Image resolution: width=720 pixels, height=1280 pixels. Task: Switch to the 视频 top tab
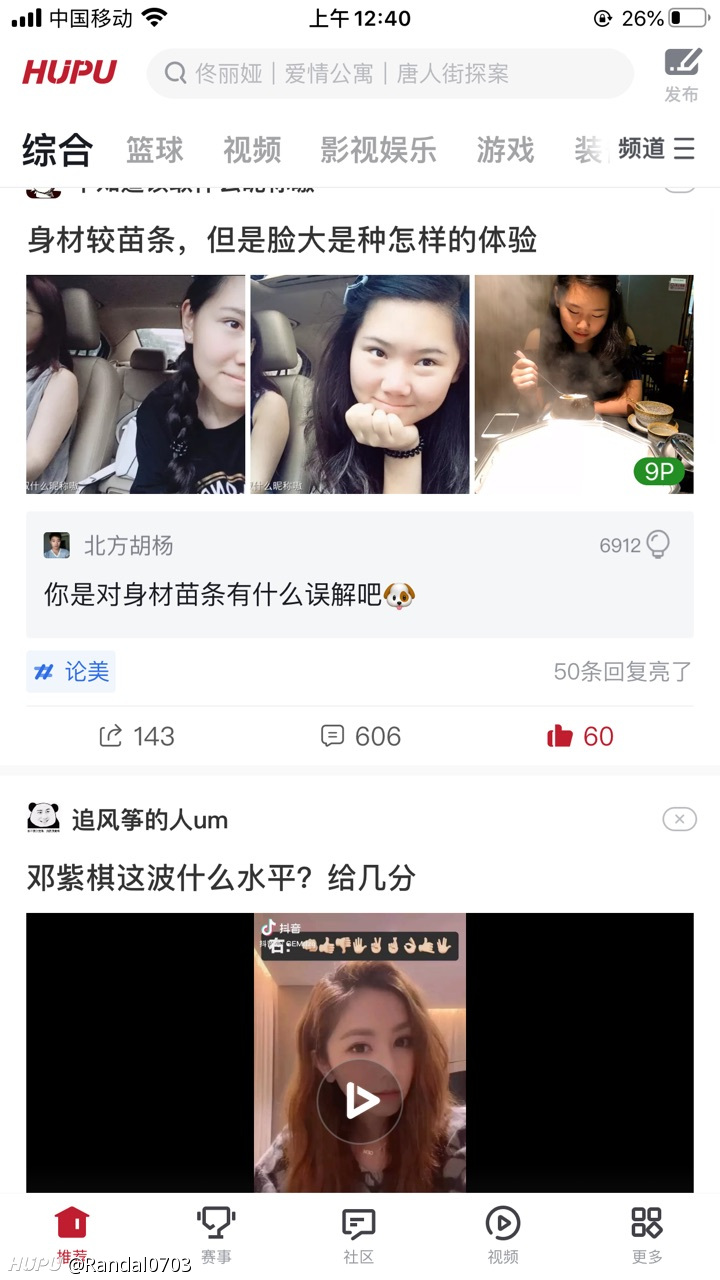252,150
